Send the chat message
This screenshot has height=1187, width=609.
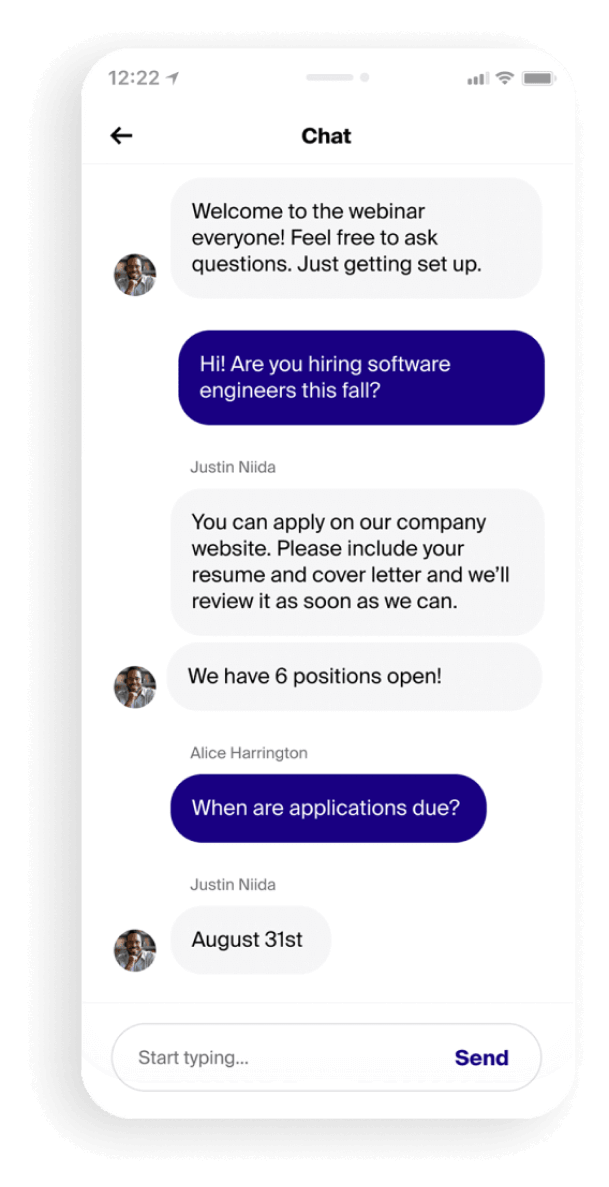pos(481,1058)
